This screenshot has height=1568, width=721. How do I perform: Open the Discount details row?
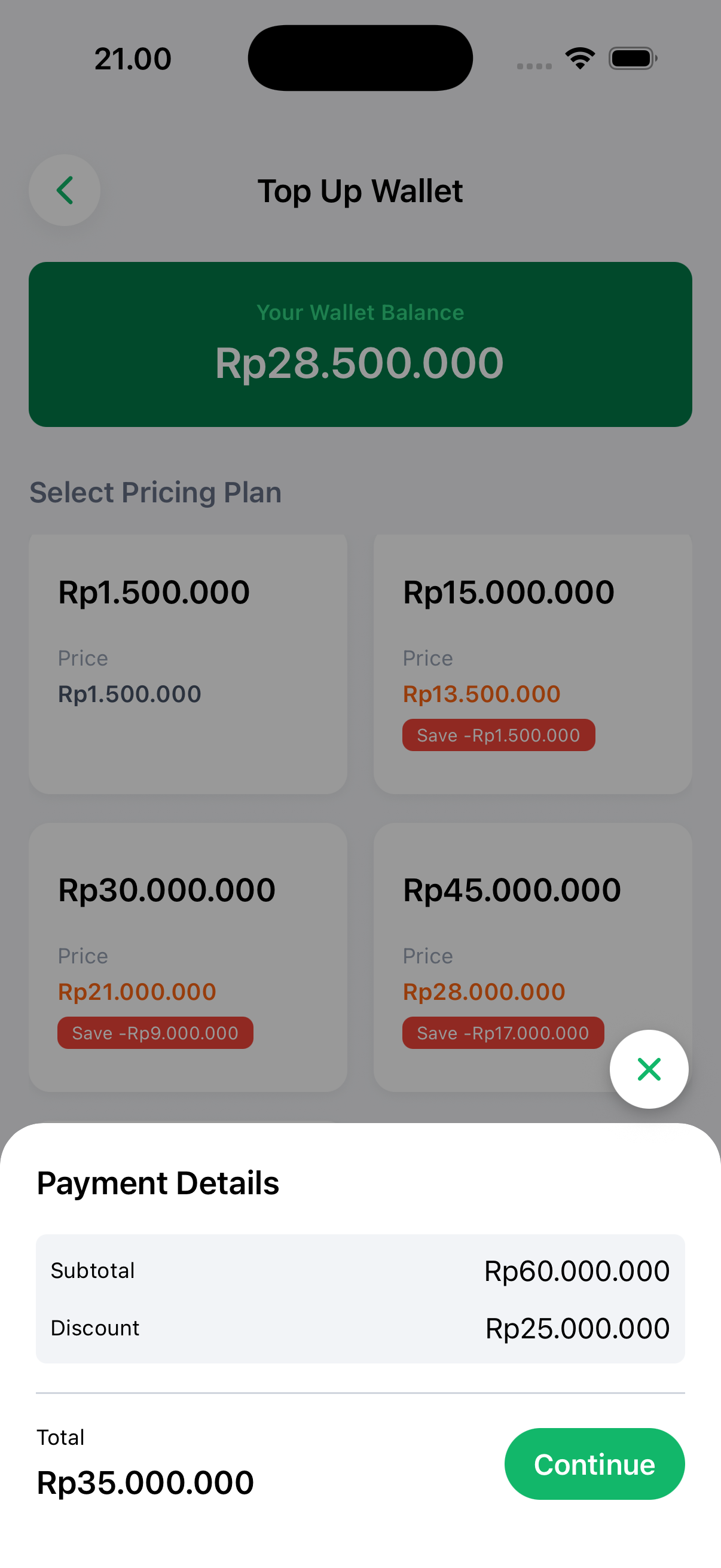360,1328
